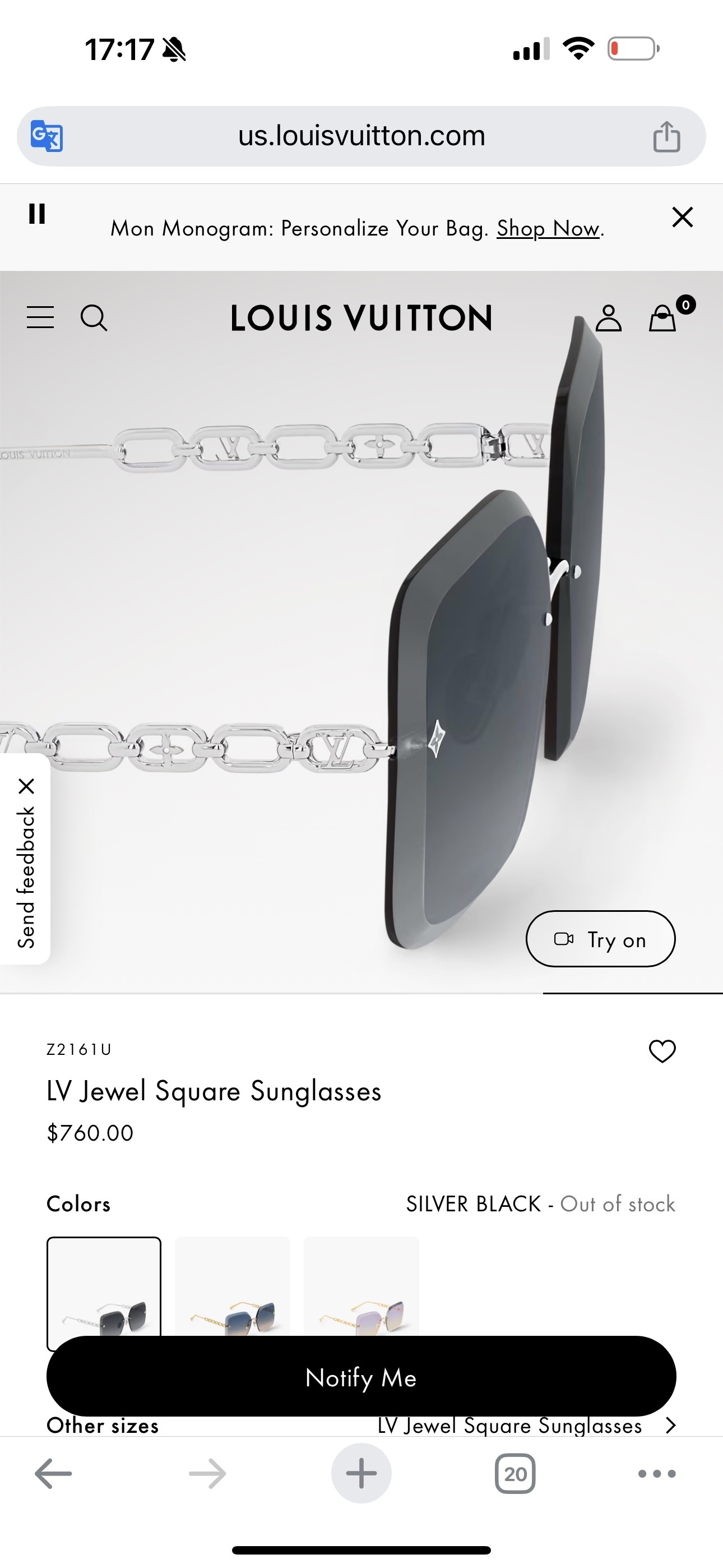Close the Send feedback tab
The width and height of the screenshot is (723, 1568).
click(26, 786)
